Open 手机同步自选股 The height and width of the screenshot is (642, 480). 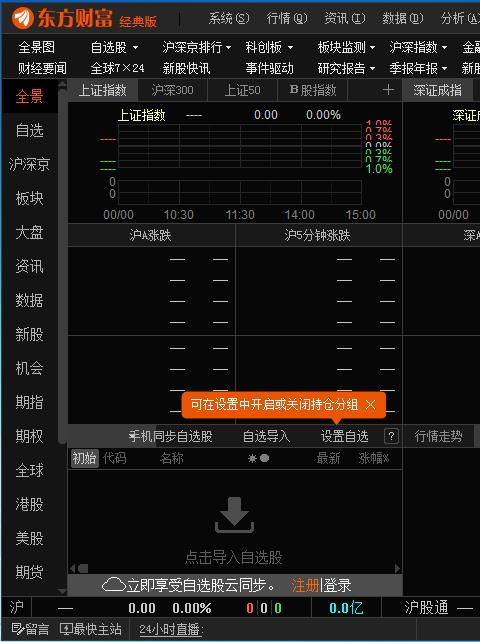tap(171, 436)
